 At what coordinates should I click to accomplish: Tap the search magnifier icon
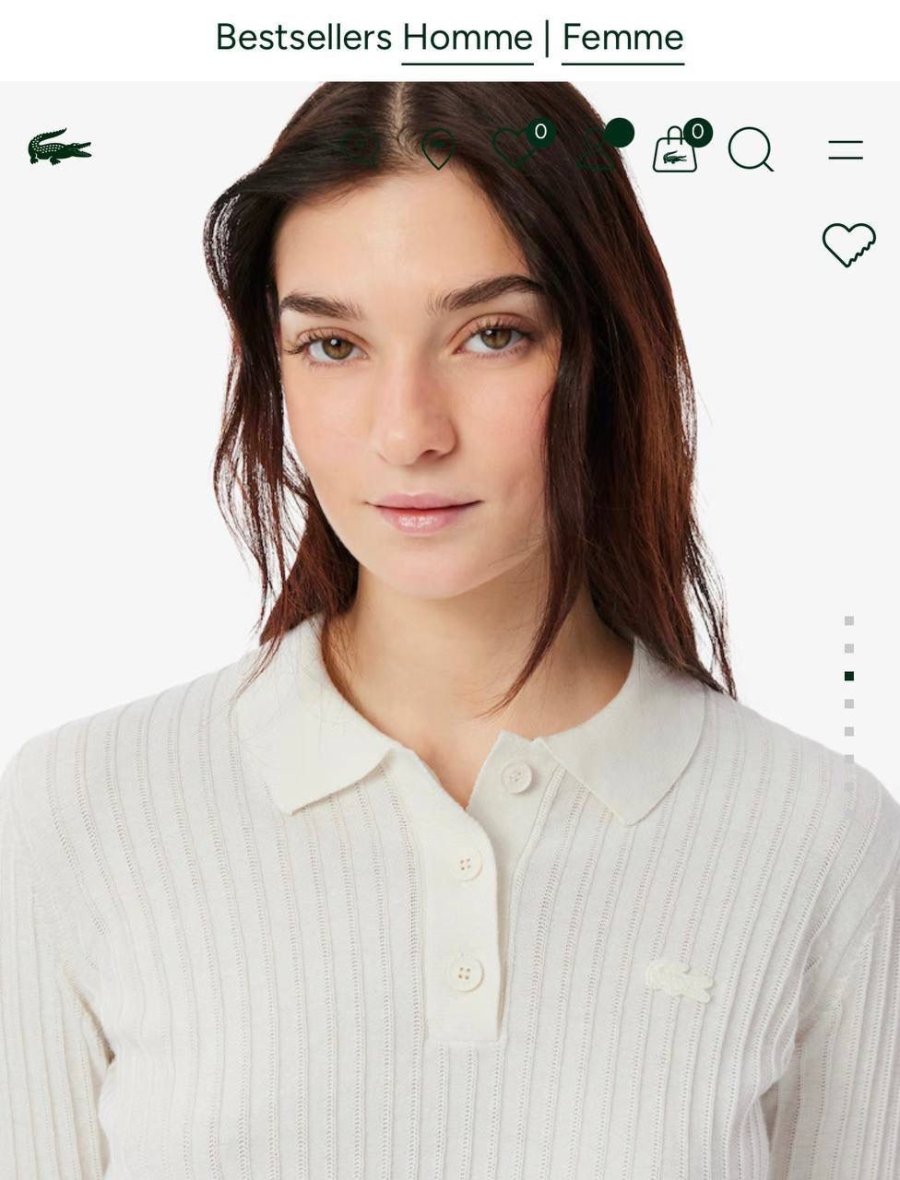coord(750,151)
